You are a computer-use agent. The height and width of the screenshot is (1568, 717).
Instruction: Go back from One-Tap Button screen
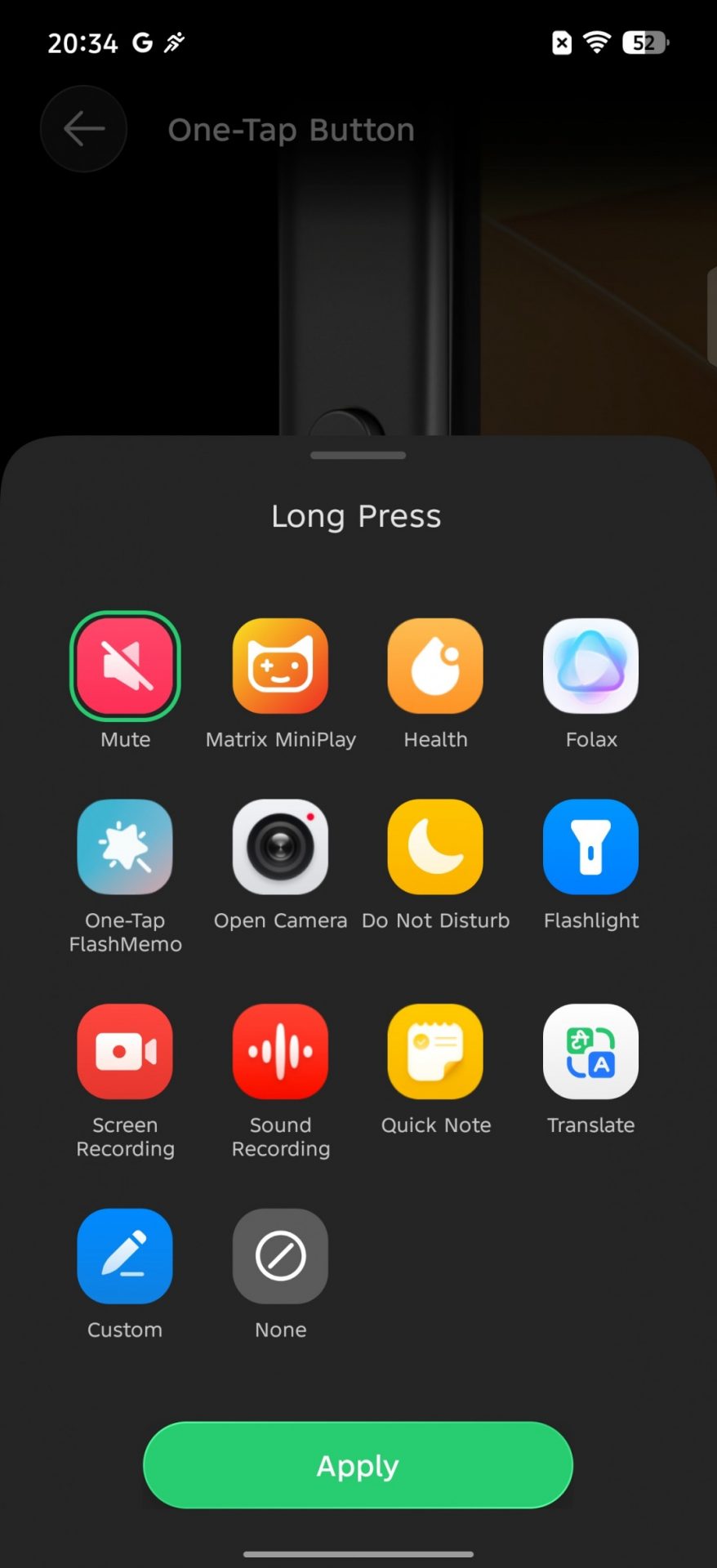point(83,129)
